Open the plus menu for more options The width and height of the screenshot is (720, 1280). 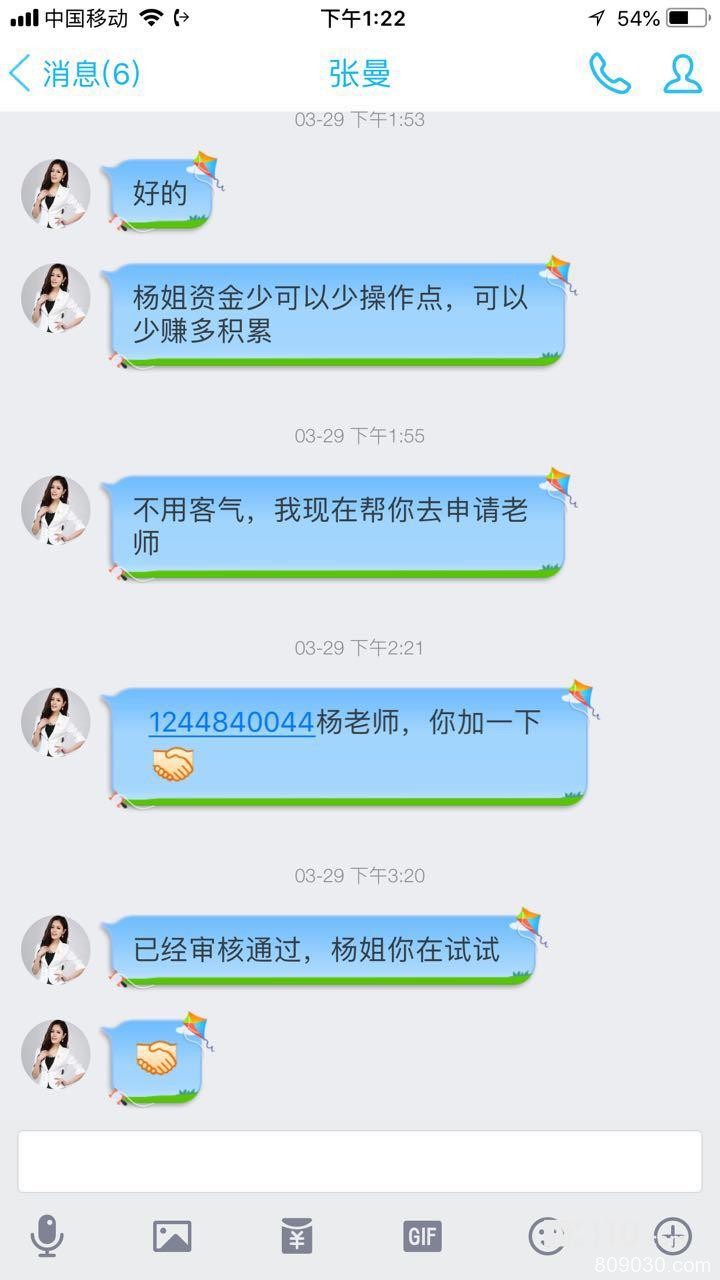pos(672,1237)
